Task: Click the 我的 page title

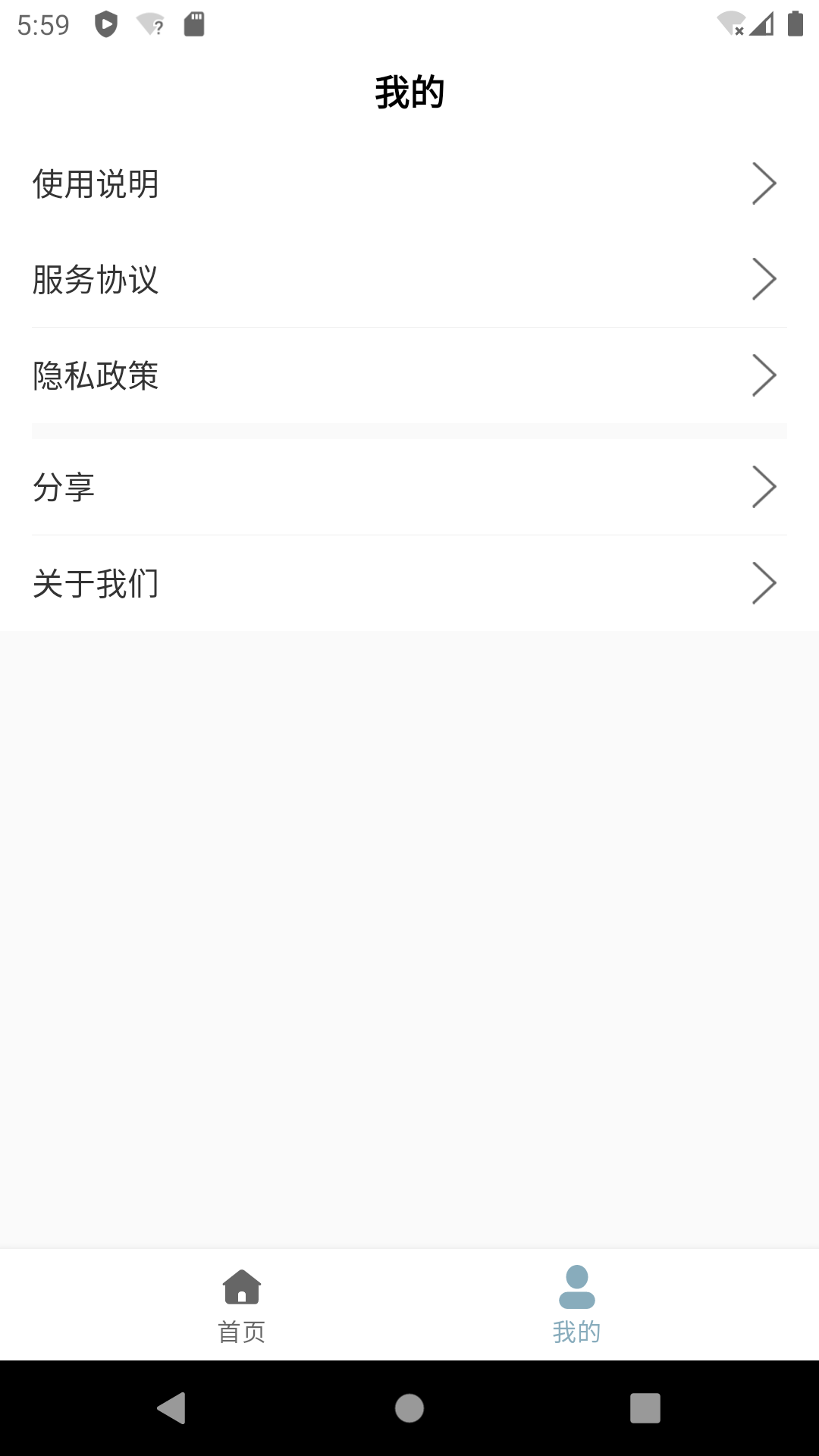Action: coord(409,89)
